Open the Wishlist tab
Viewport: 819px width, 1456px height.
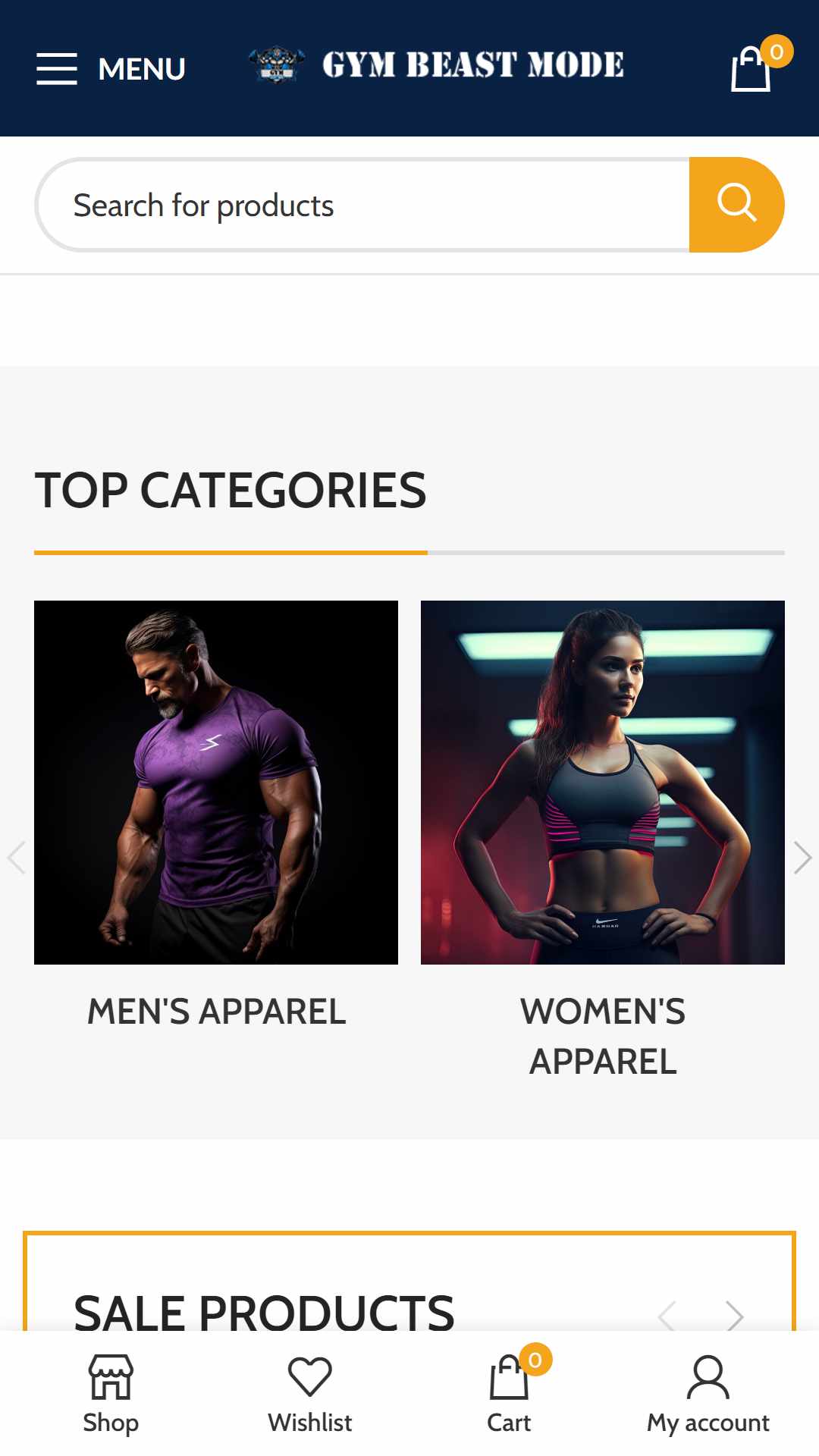tap(310, 1395)
